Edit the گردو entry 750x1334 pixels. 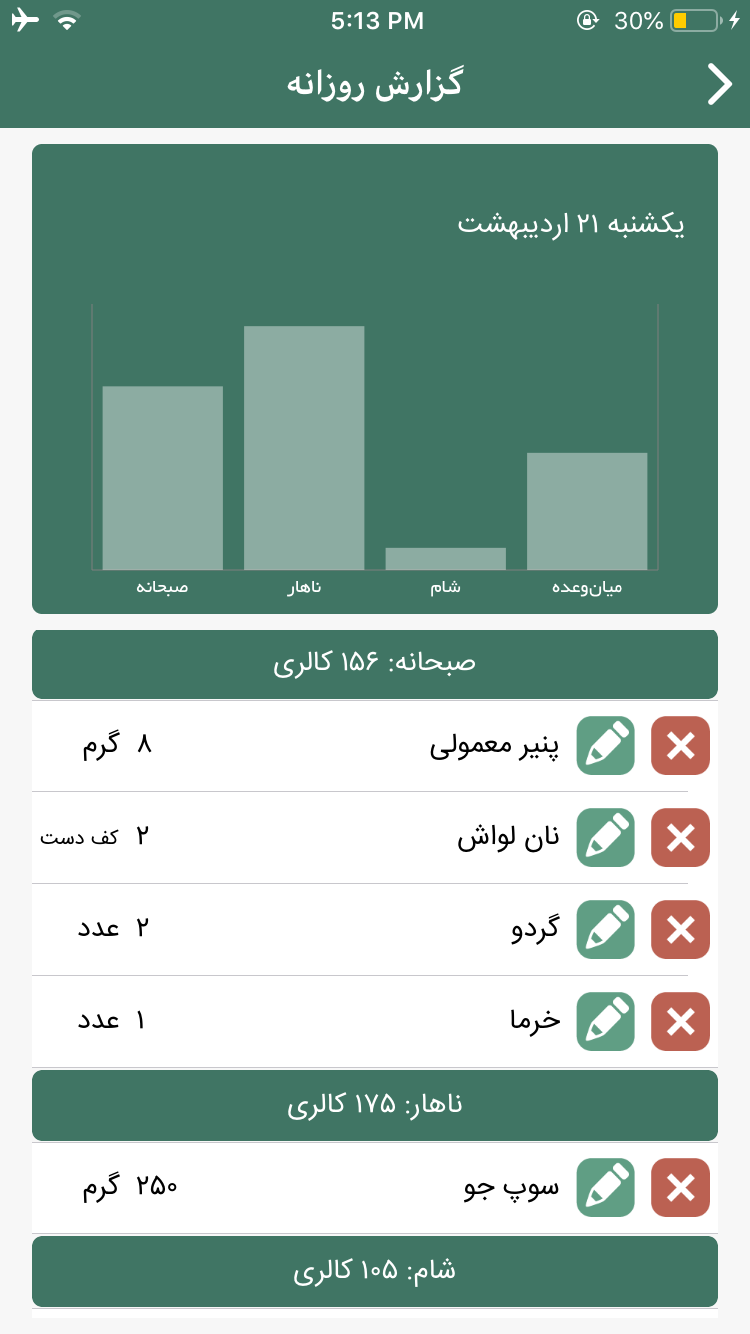click(605, 929)
